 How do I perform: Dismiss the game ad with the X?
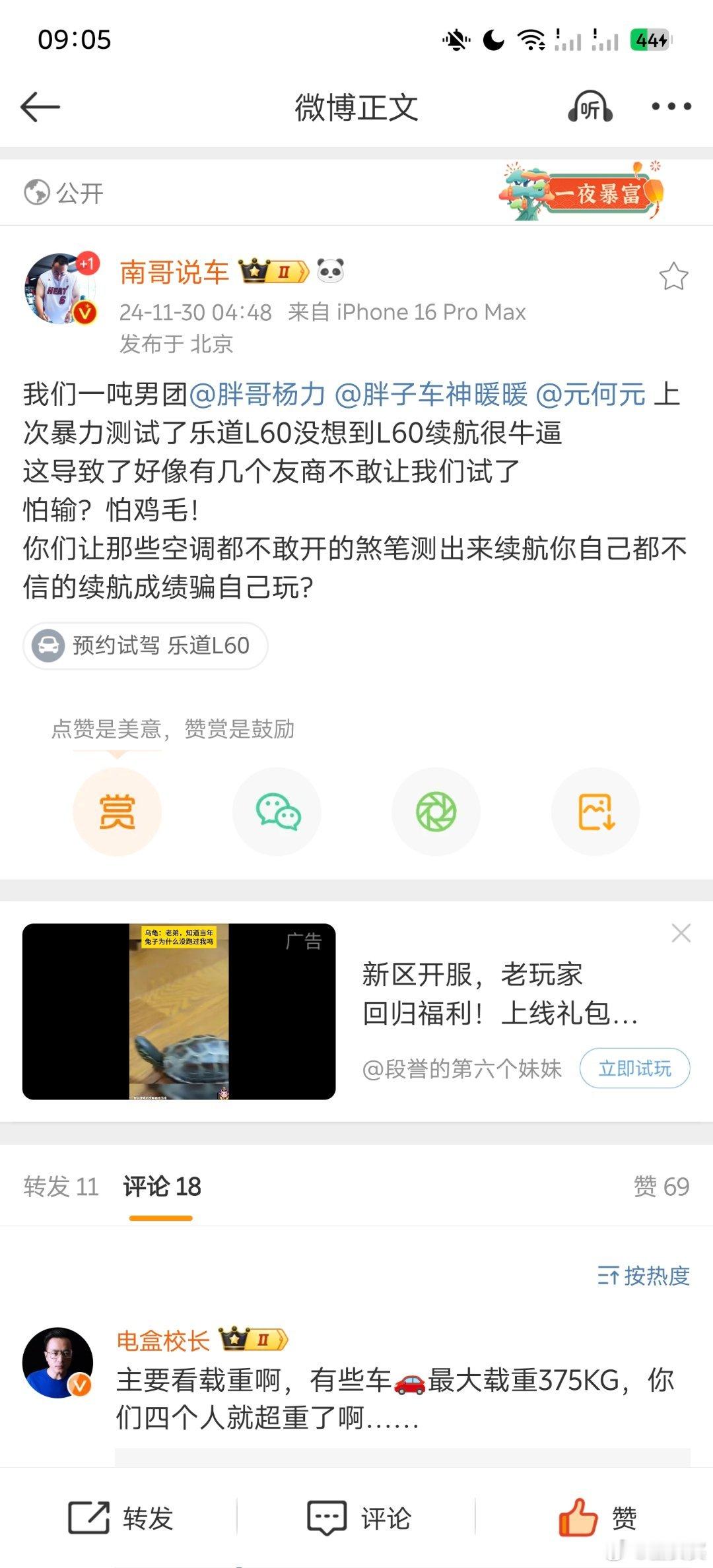tap(681, 934)
